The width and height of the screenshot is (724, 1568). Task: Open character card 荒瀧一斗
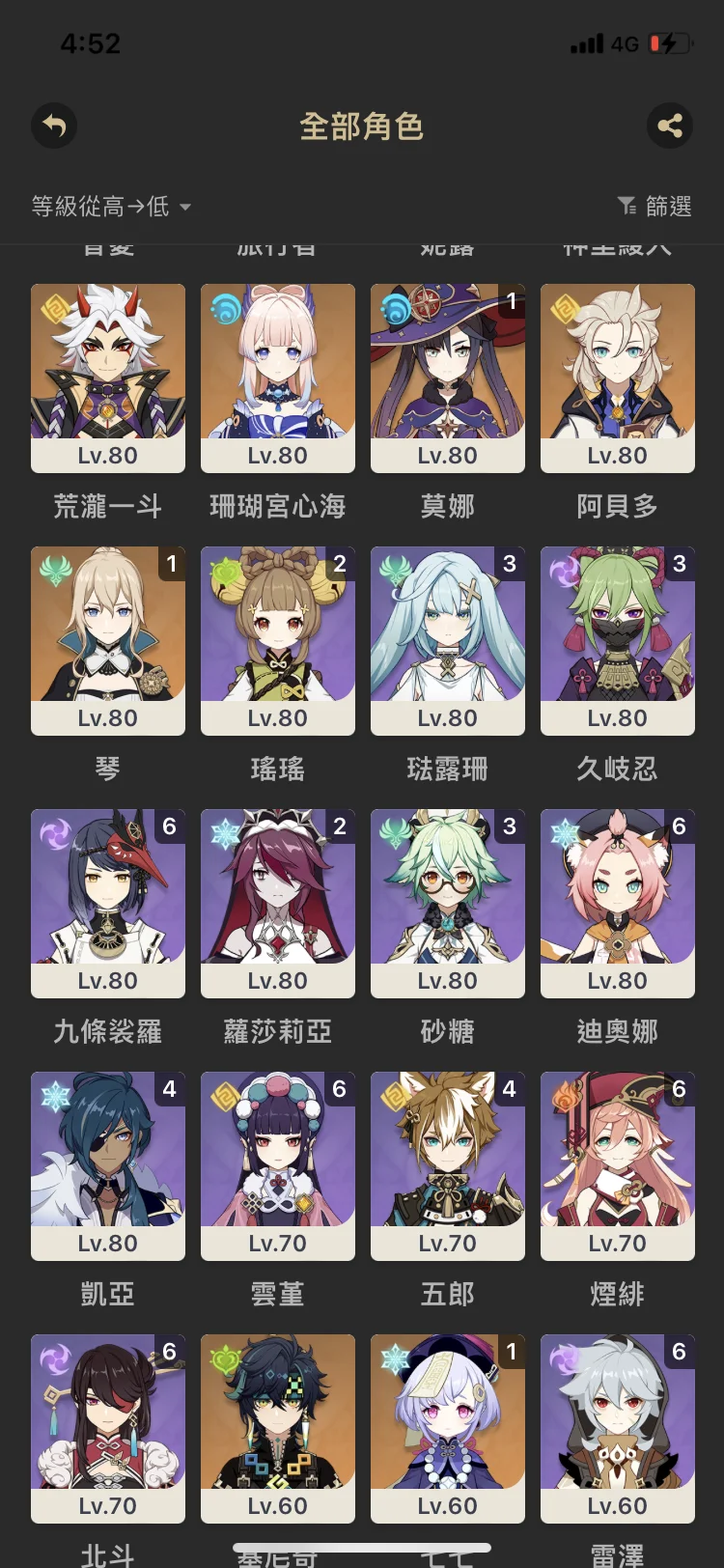point(108,378)
